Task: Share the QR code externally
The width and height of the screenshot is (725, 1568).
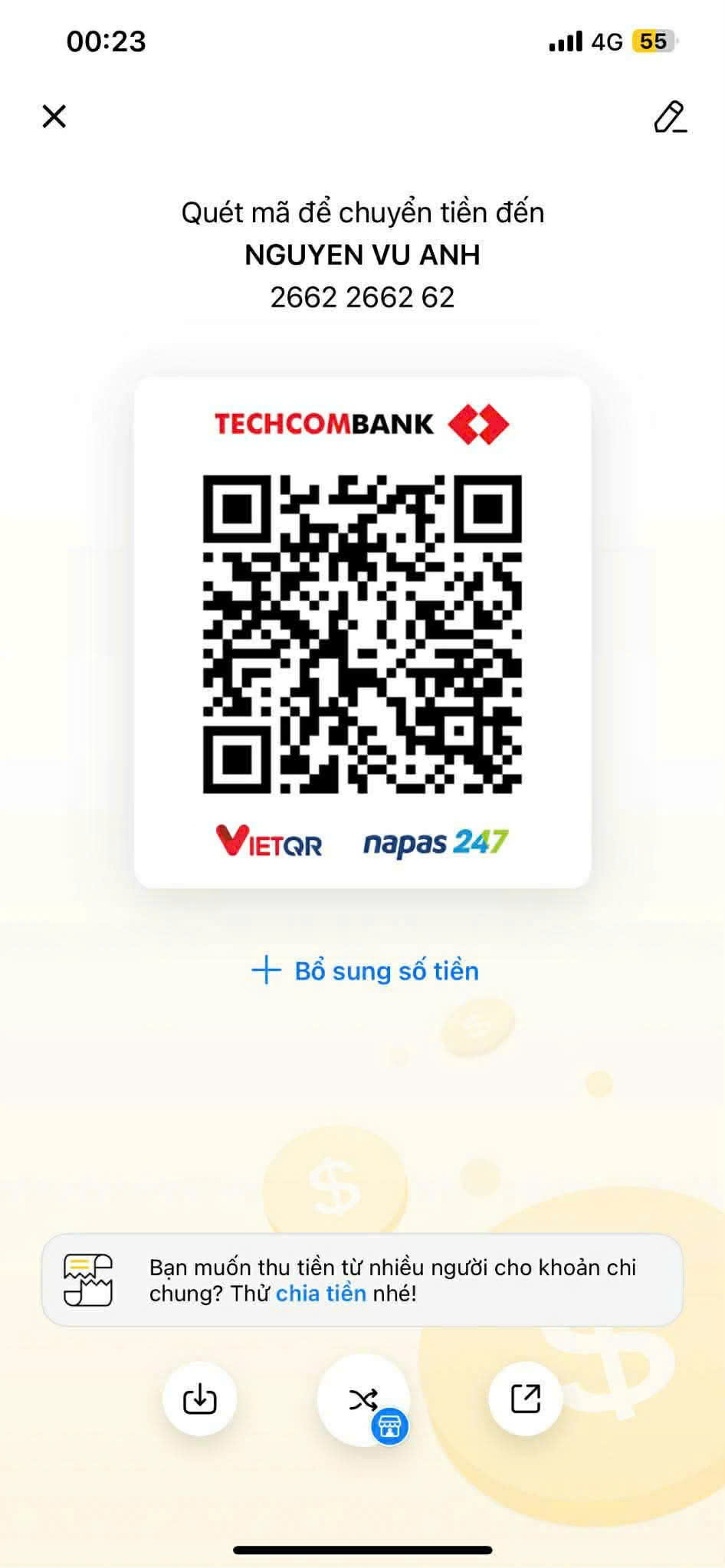Action: 526,1399
